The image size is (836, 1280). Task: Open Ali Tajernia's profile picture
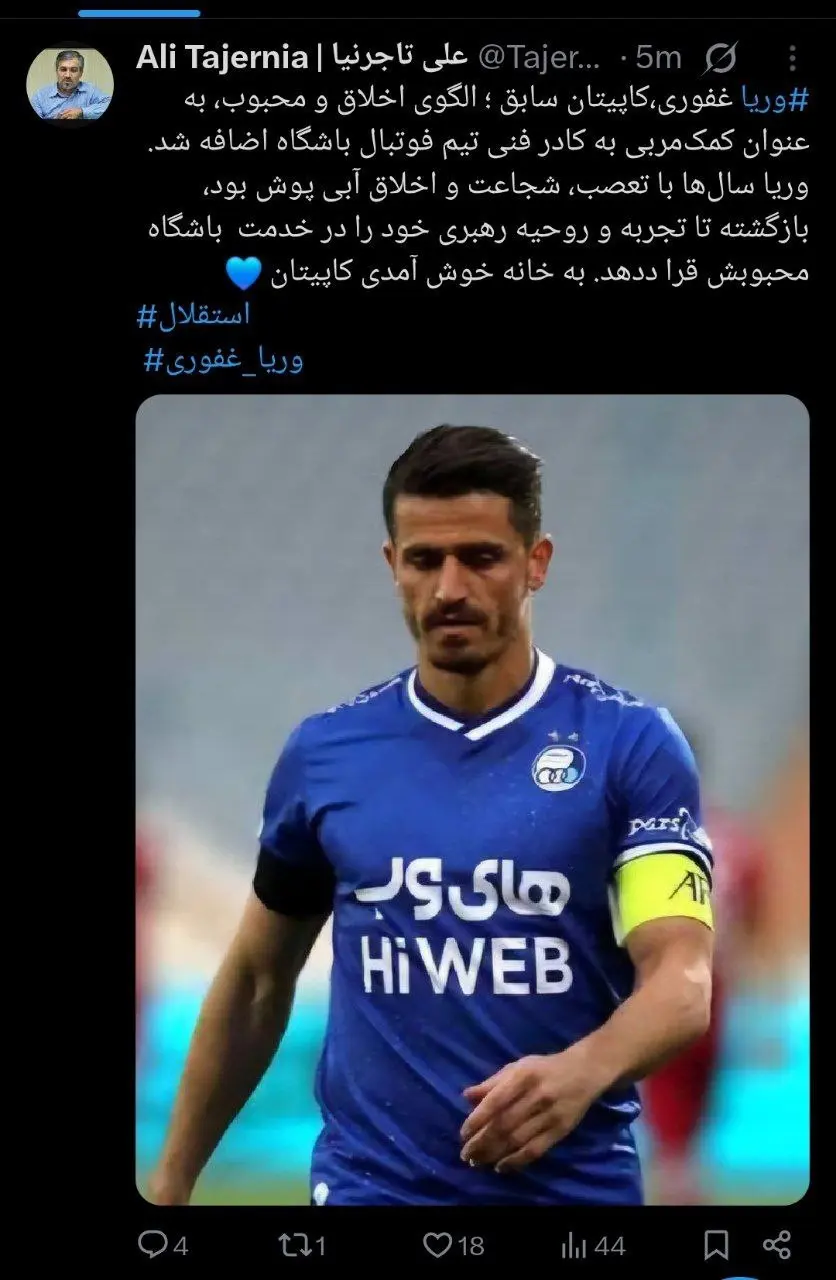[69, 85]
